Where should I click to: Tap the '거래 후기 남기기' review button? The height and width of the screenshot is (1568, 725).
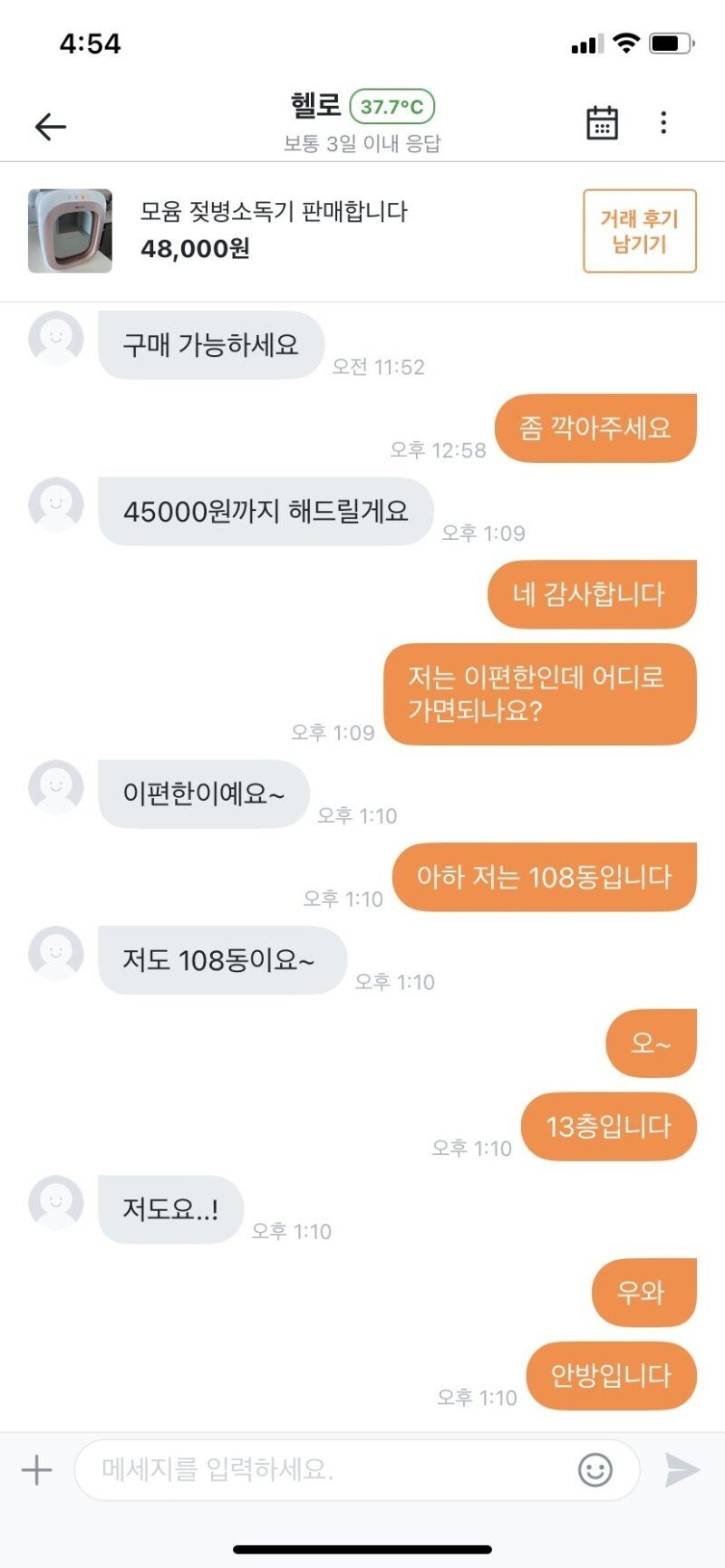pos(640,232)
